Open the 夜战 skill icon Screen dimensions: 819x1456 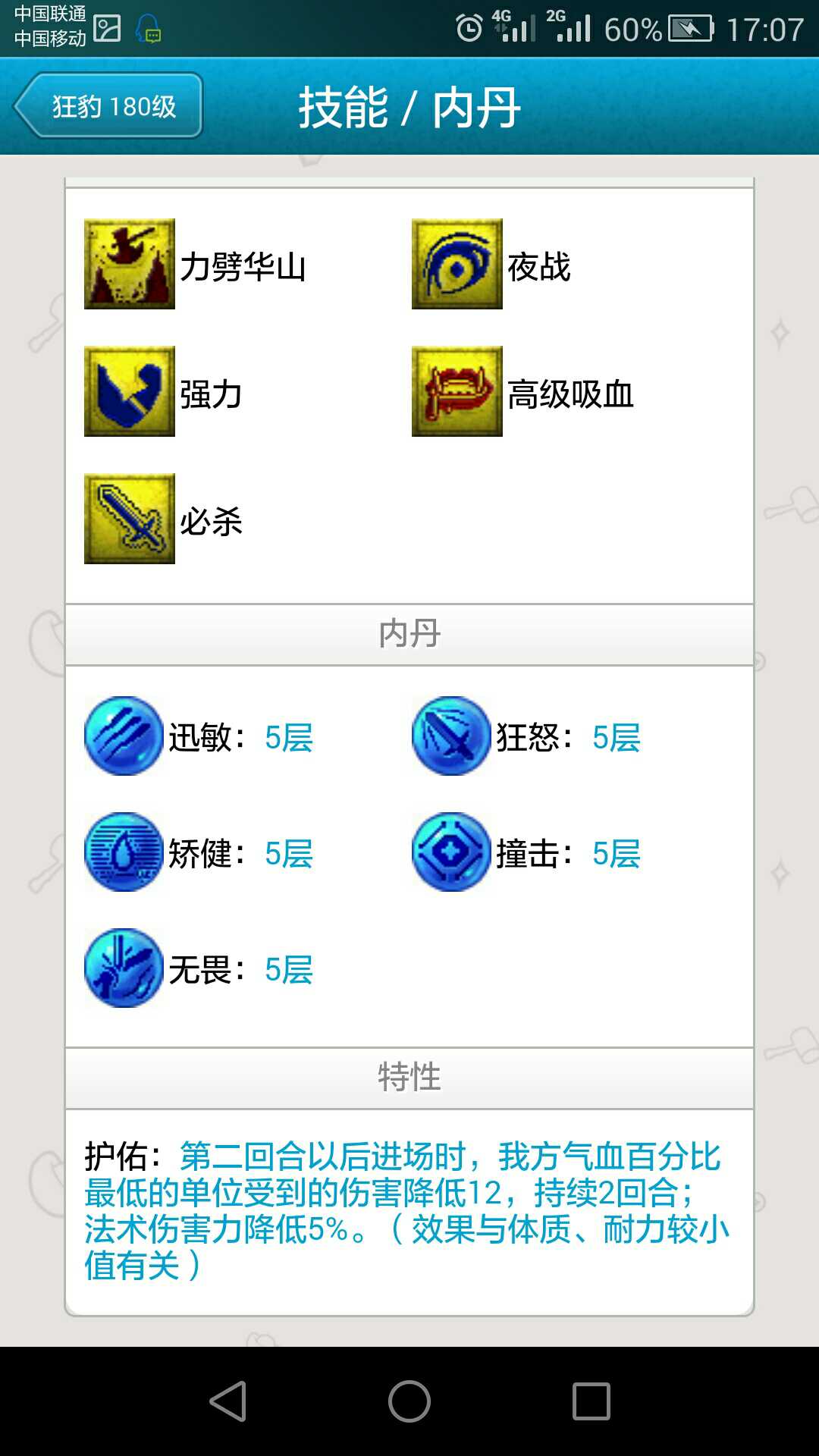tap(457, 264)
